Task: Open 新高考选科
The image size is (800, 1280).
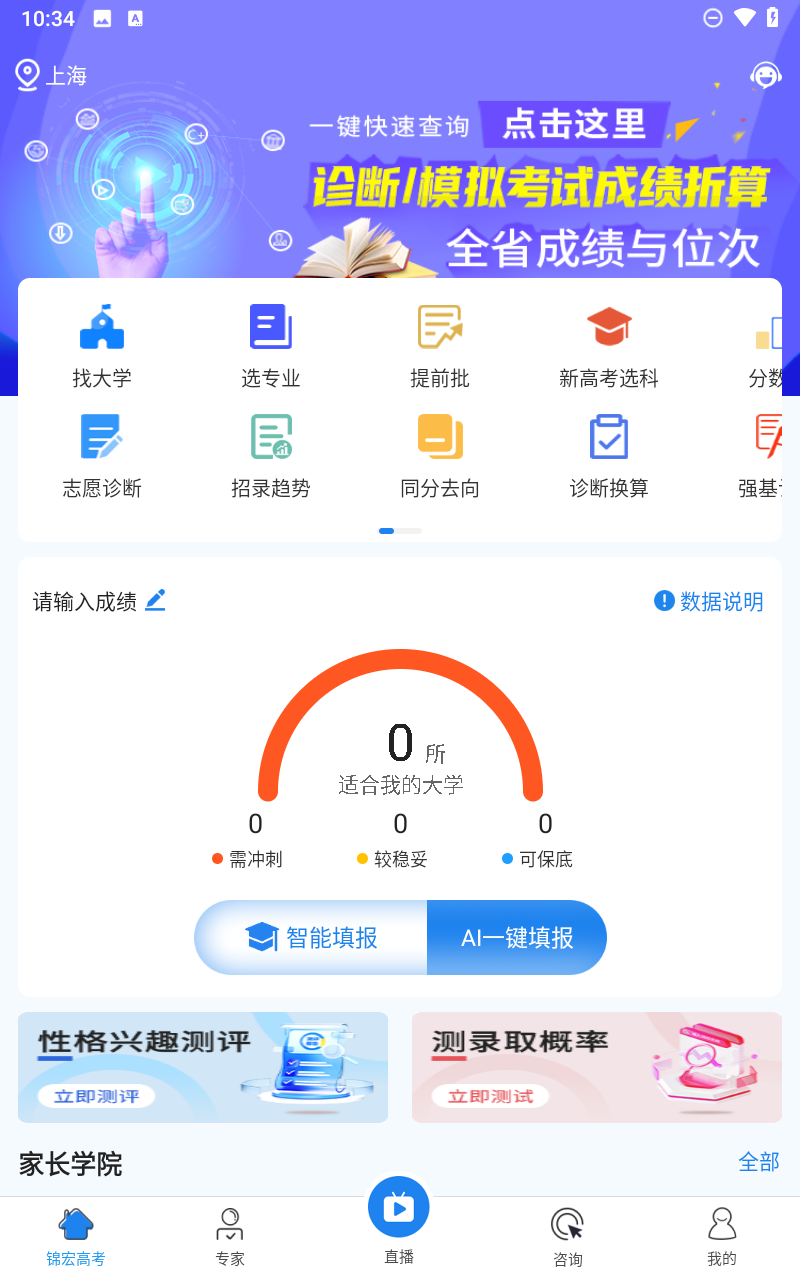Action: point(609,346)
